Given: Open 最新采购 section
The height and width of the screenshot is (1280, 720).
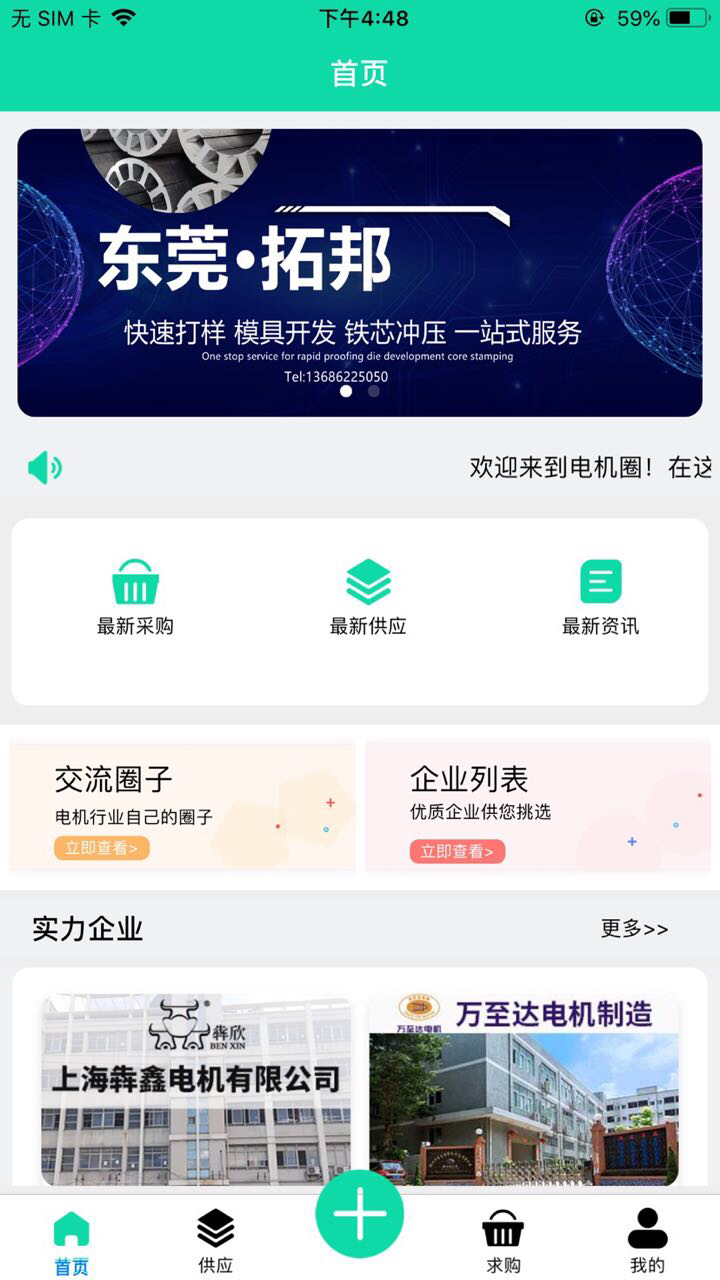Looking at the screenshot, I should (x=135, y=597).
